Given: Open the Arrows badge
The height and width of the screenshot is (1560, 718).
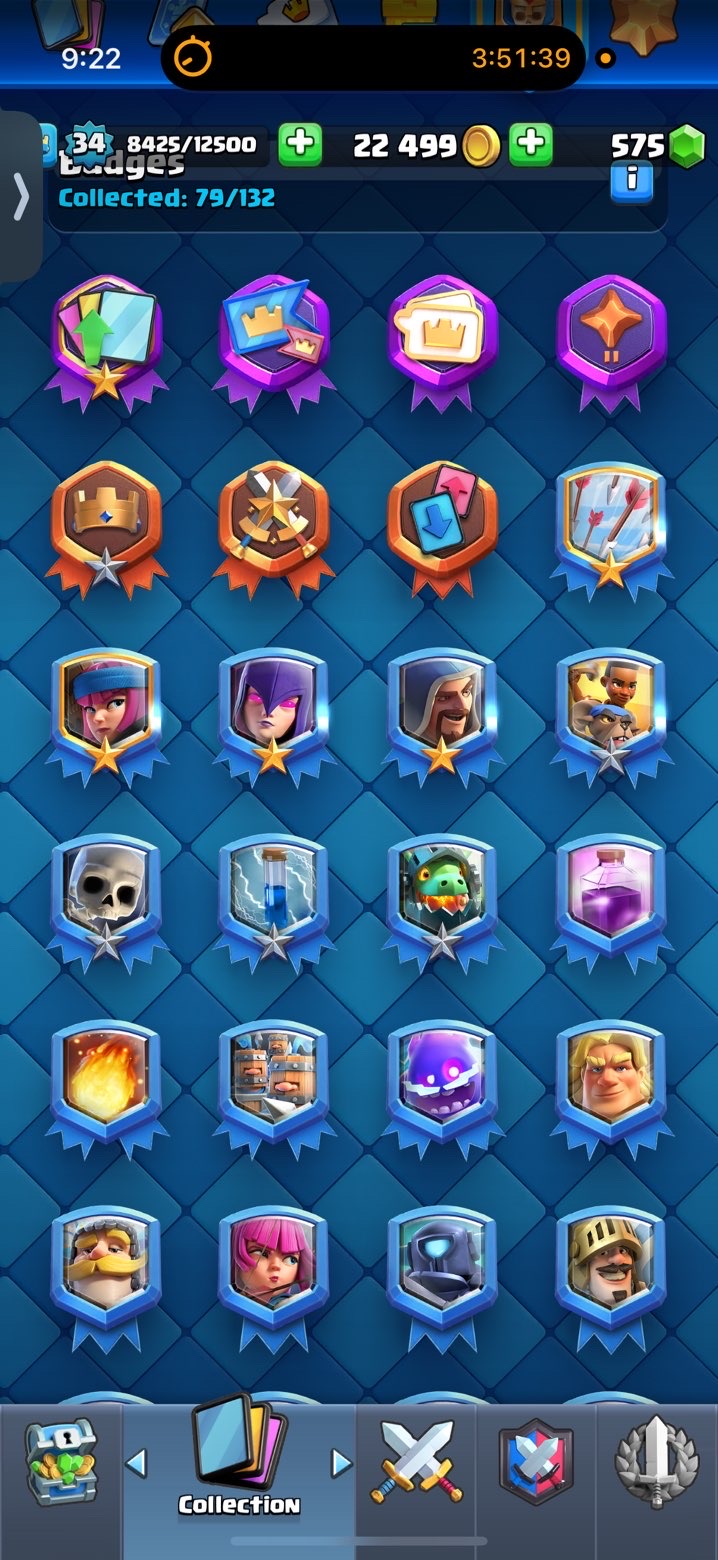Looking at the screenshot, I should 610,520.
